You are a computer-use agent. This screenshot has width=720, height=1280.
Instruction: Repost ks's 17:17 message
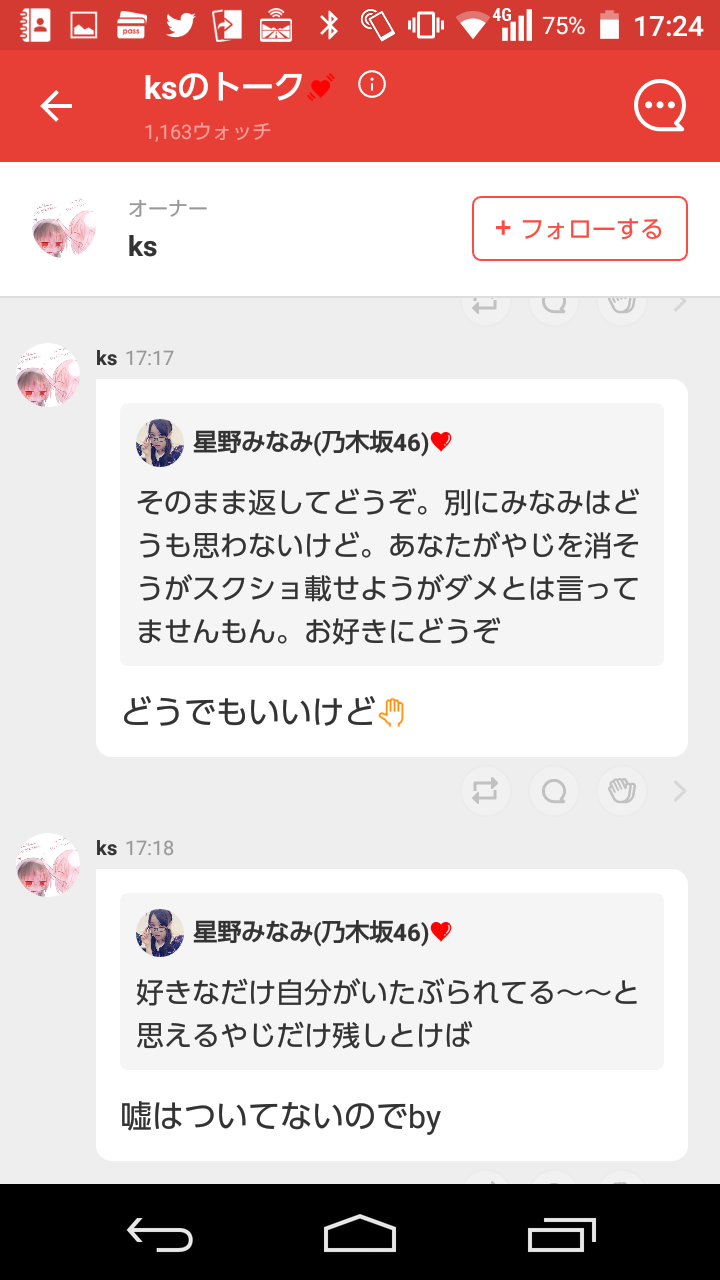point(485,791)
